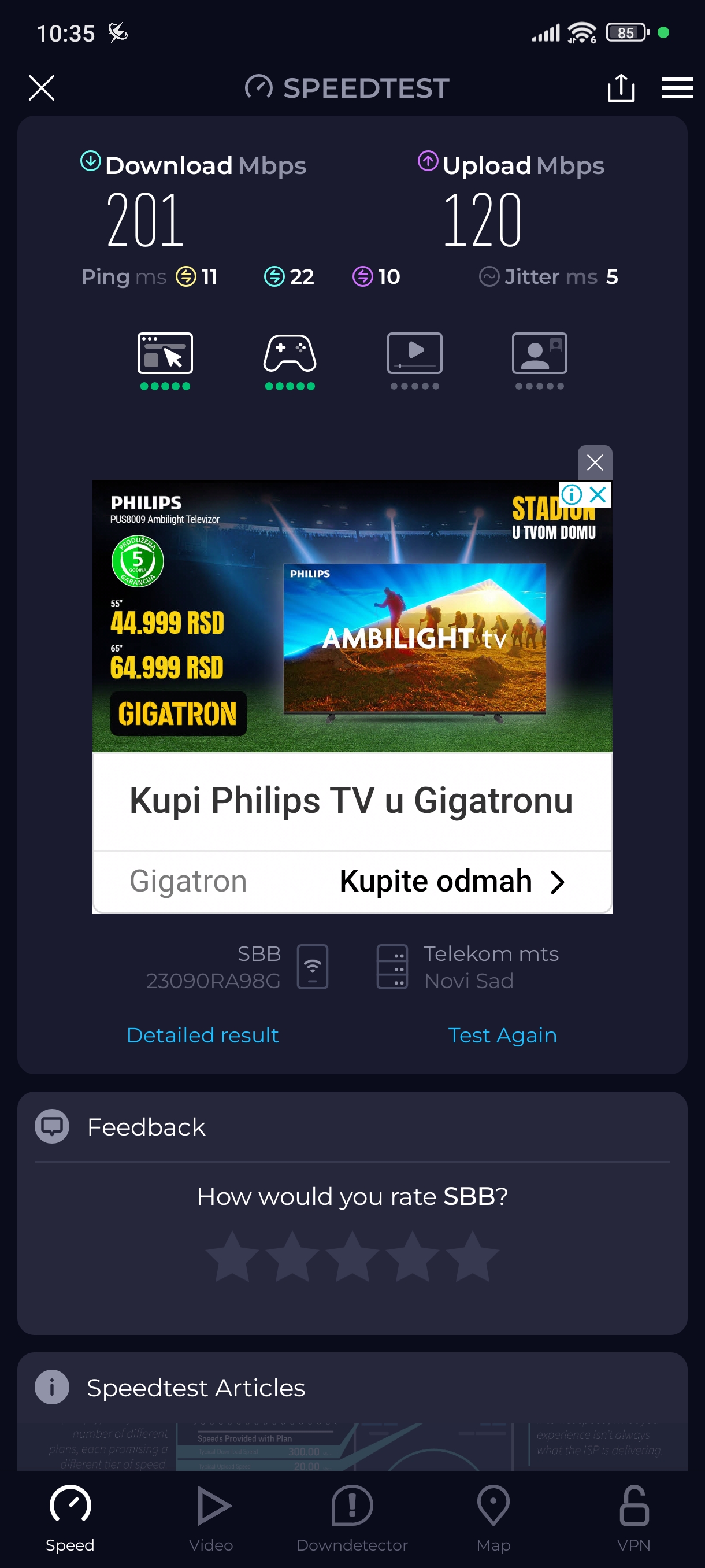Dismiss the Philips TV advertisement
This screenshot has height=1568, width=705.
point(594,463)
